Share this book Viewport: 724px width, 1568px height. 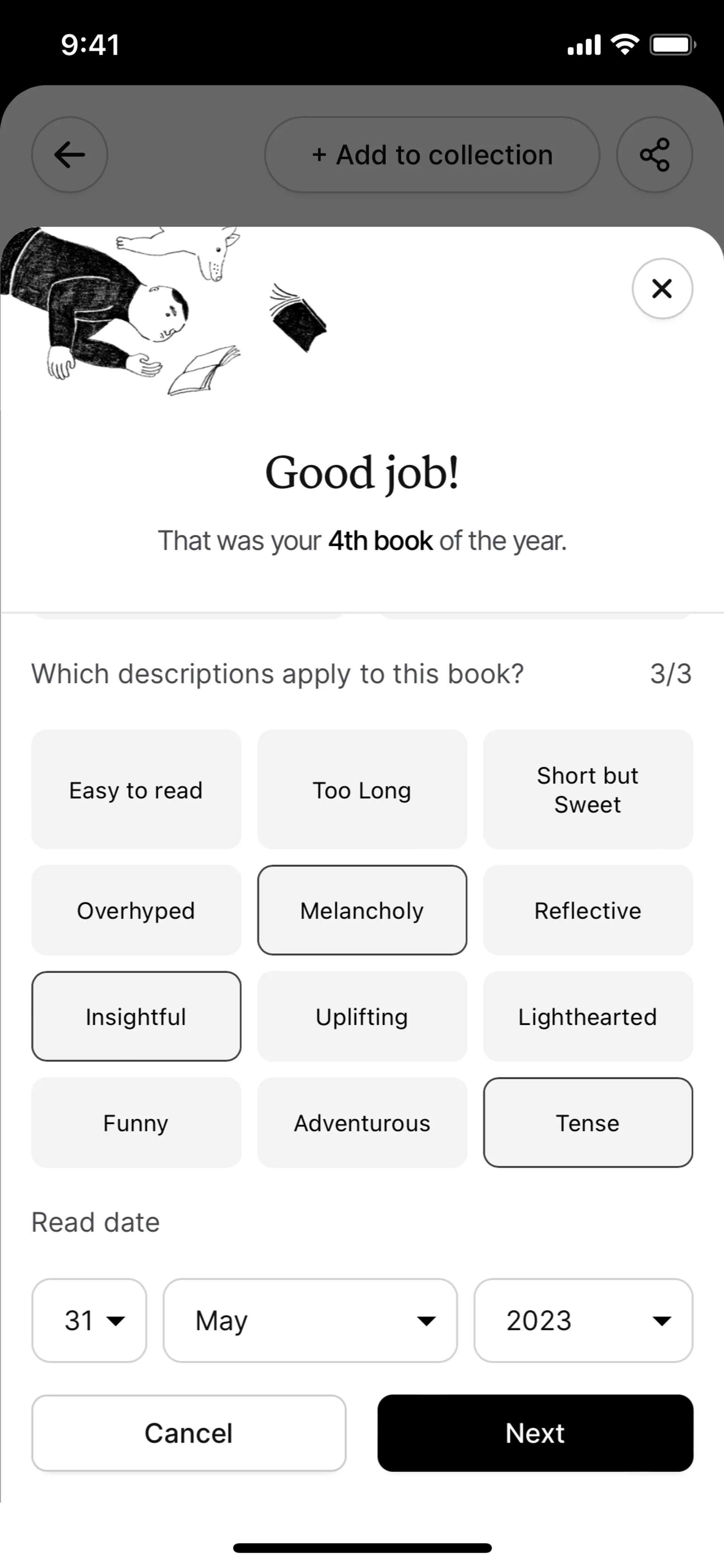point(654,155)
